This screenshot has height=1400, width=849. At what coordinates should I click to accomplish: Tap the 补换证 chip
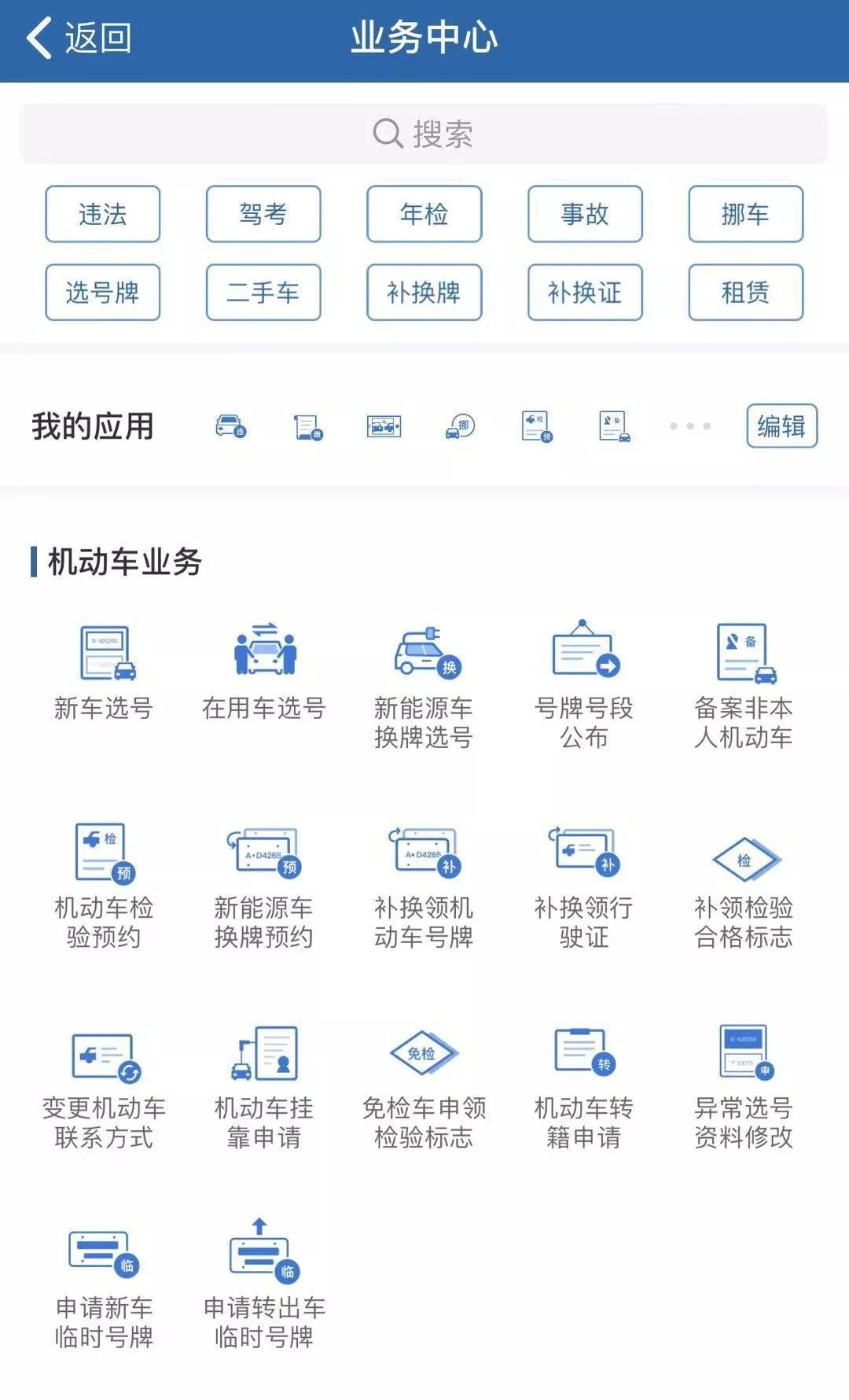(585, 293)
